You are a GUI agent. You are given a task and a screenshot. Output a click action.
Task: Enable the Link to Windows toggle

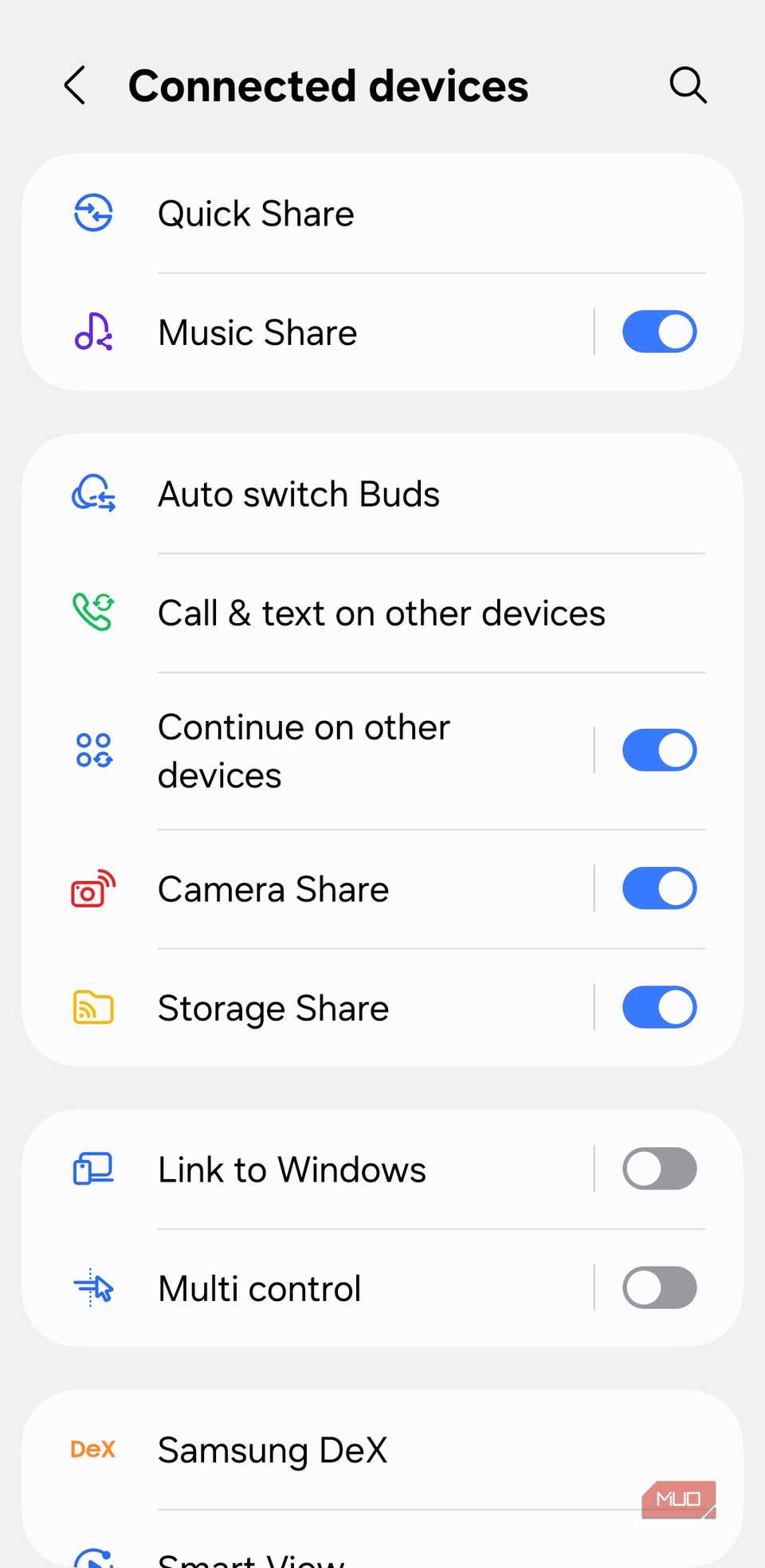[659, 1168]
